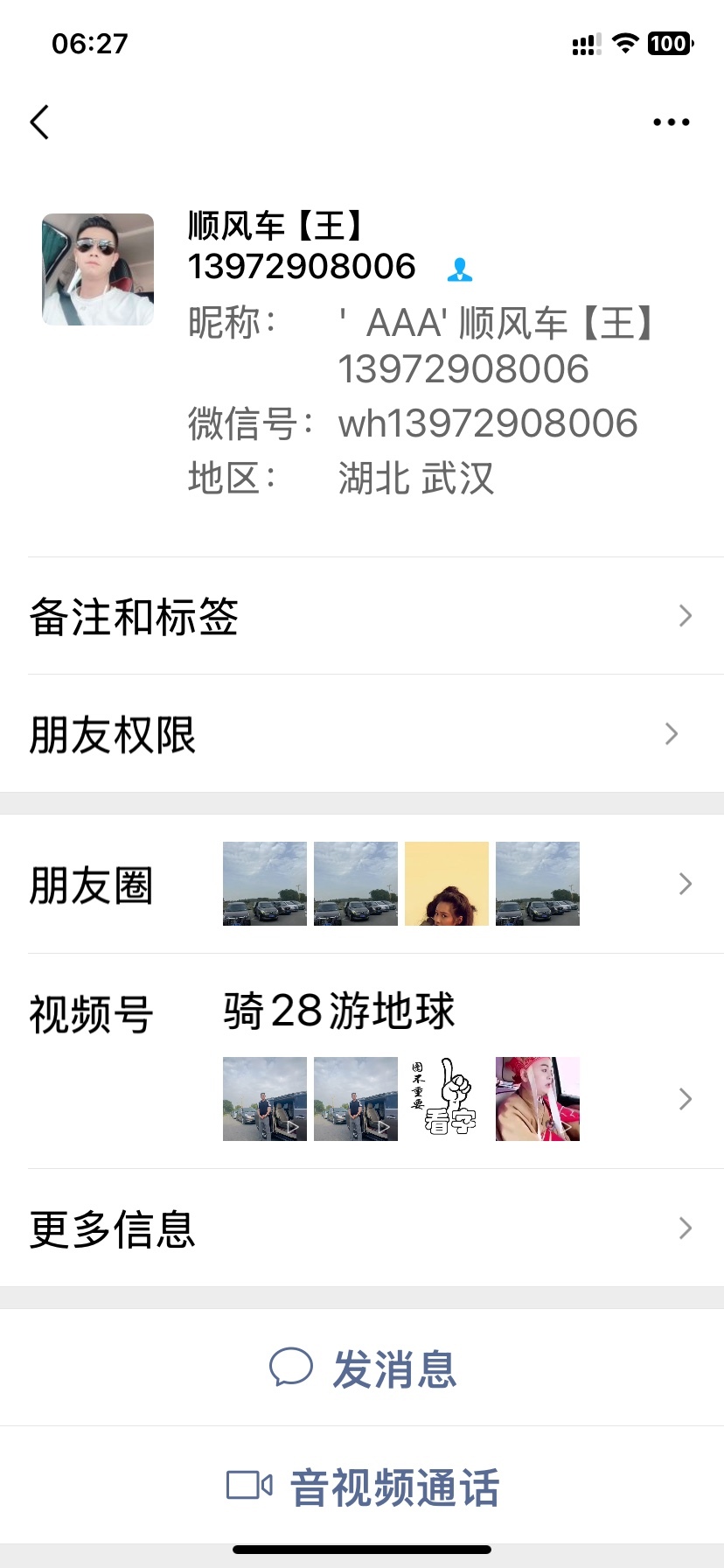Start a call via 音视频通话
This screenshot has height=1568, width=724.
(364, 1487)
